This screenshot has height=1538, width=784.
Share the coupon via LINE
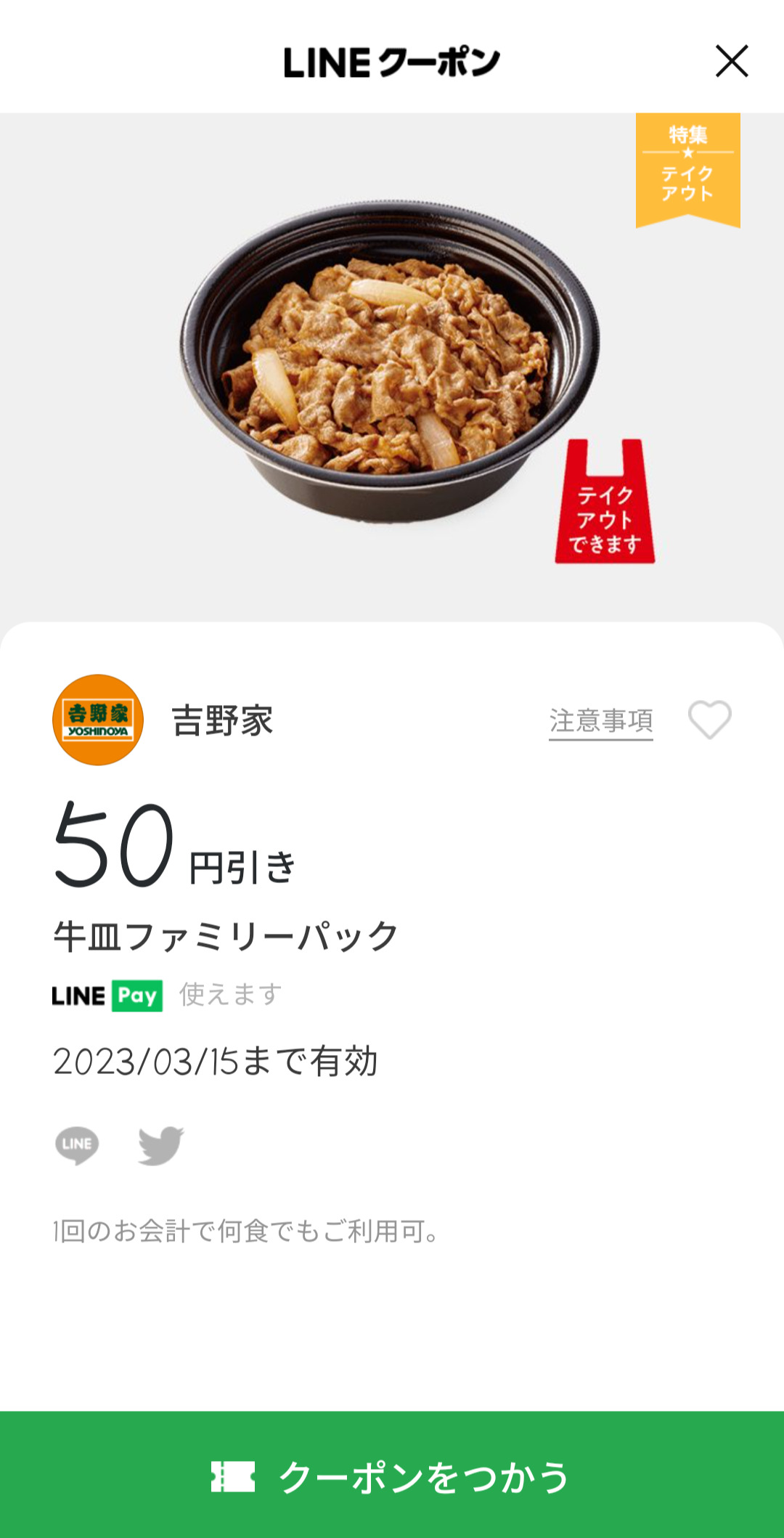[77, 1145]
